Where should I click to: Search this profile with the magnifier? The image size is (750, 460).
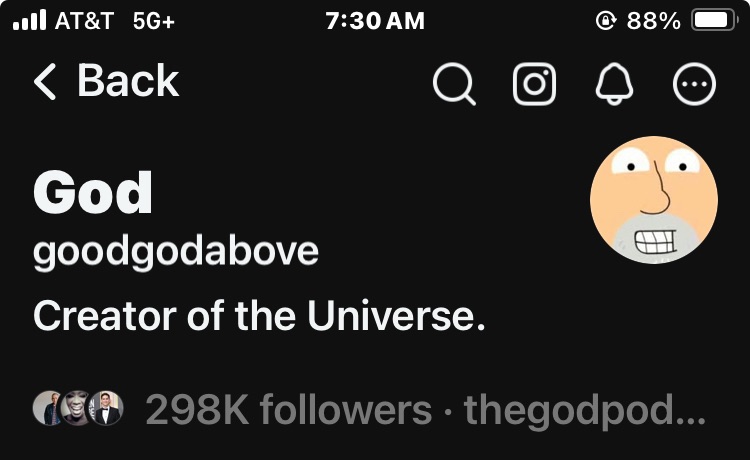(454, 84)
